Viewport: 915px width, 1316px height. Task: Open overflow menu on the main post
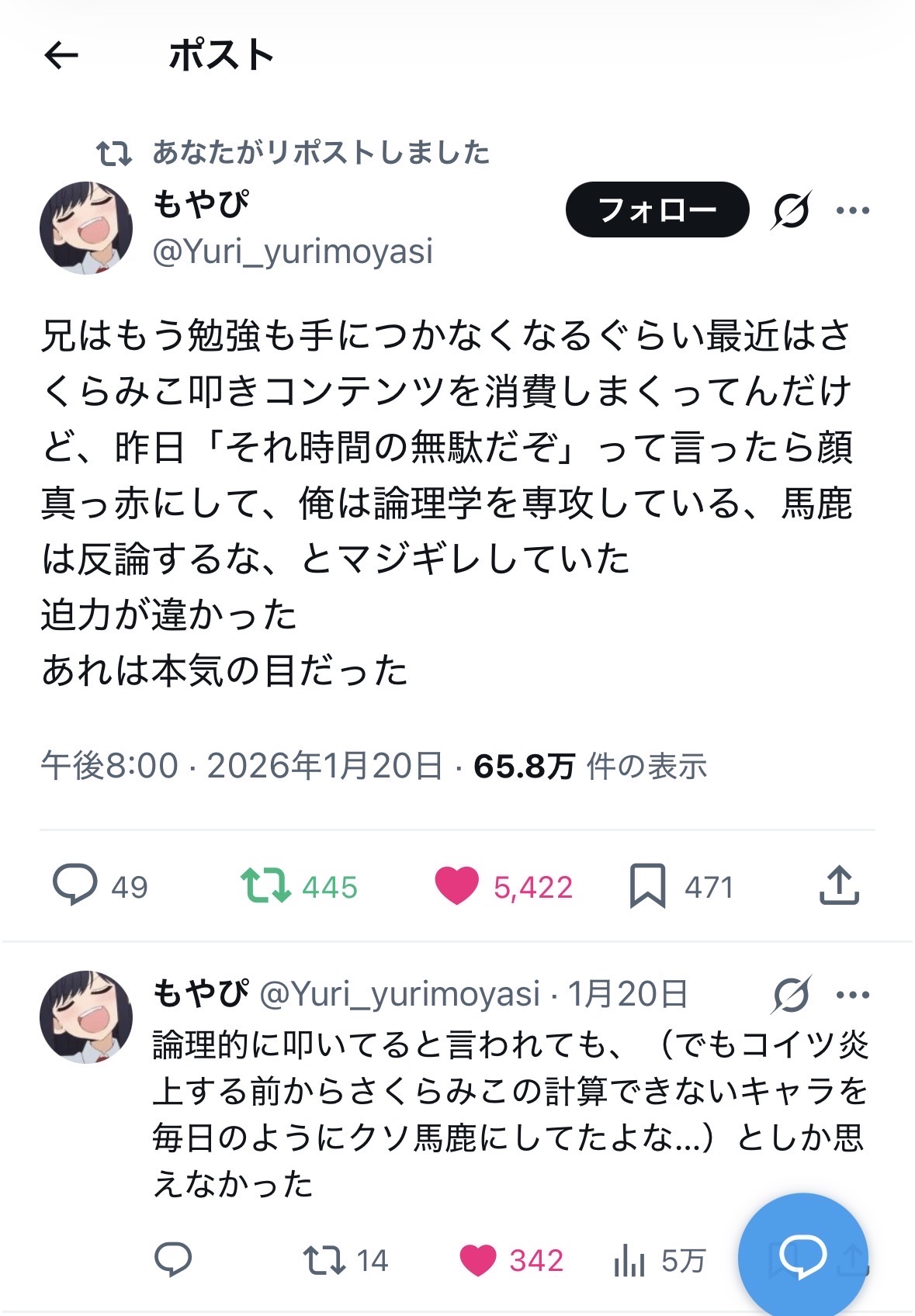[853, 210]
